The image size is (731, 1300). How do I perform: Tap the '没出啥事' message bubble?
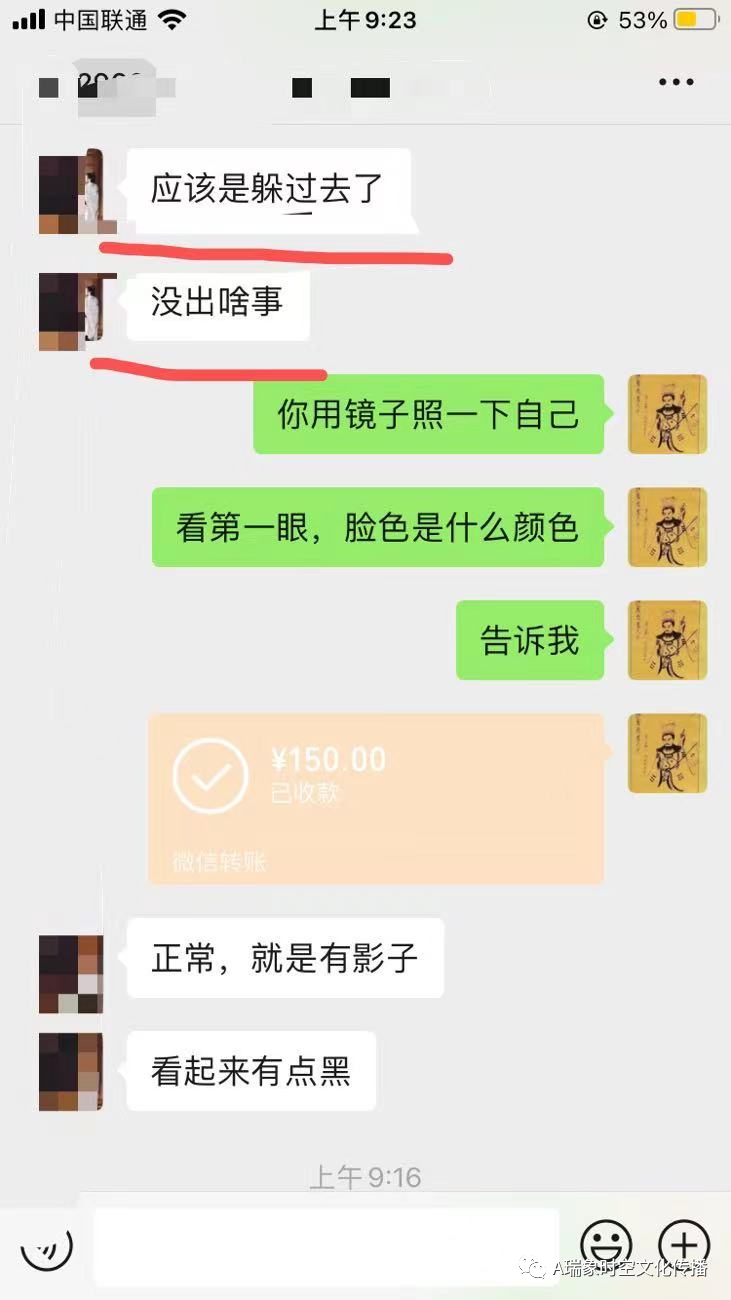[217, 305]
